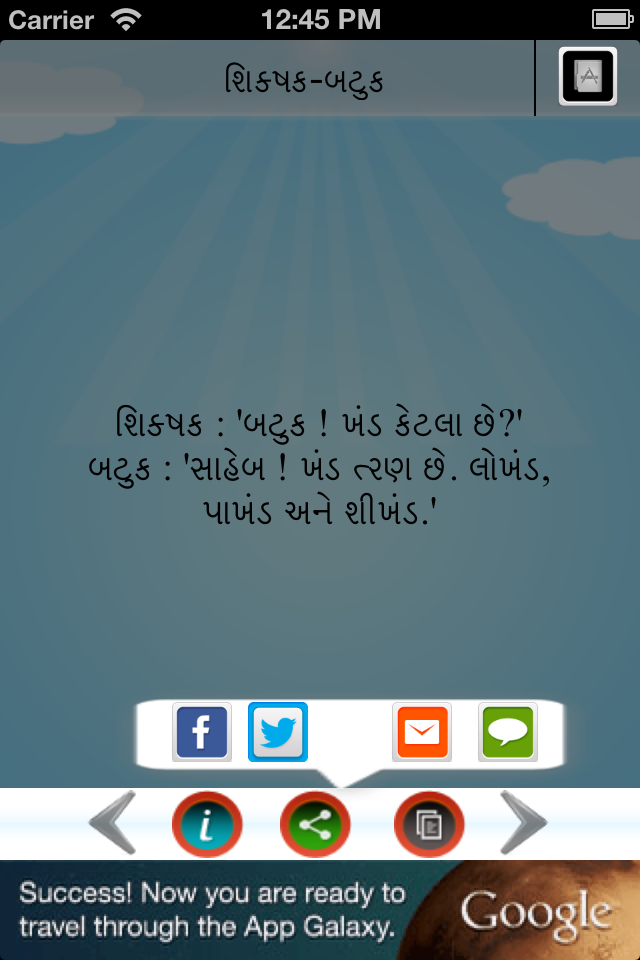The height and width of the screenshot is (960, 640).
Task: Share the joke on Facebook
Action: (x=202, y=733)
